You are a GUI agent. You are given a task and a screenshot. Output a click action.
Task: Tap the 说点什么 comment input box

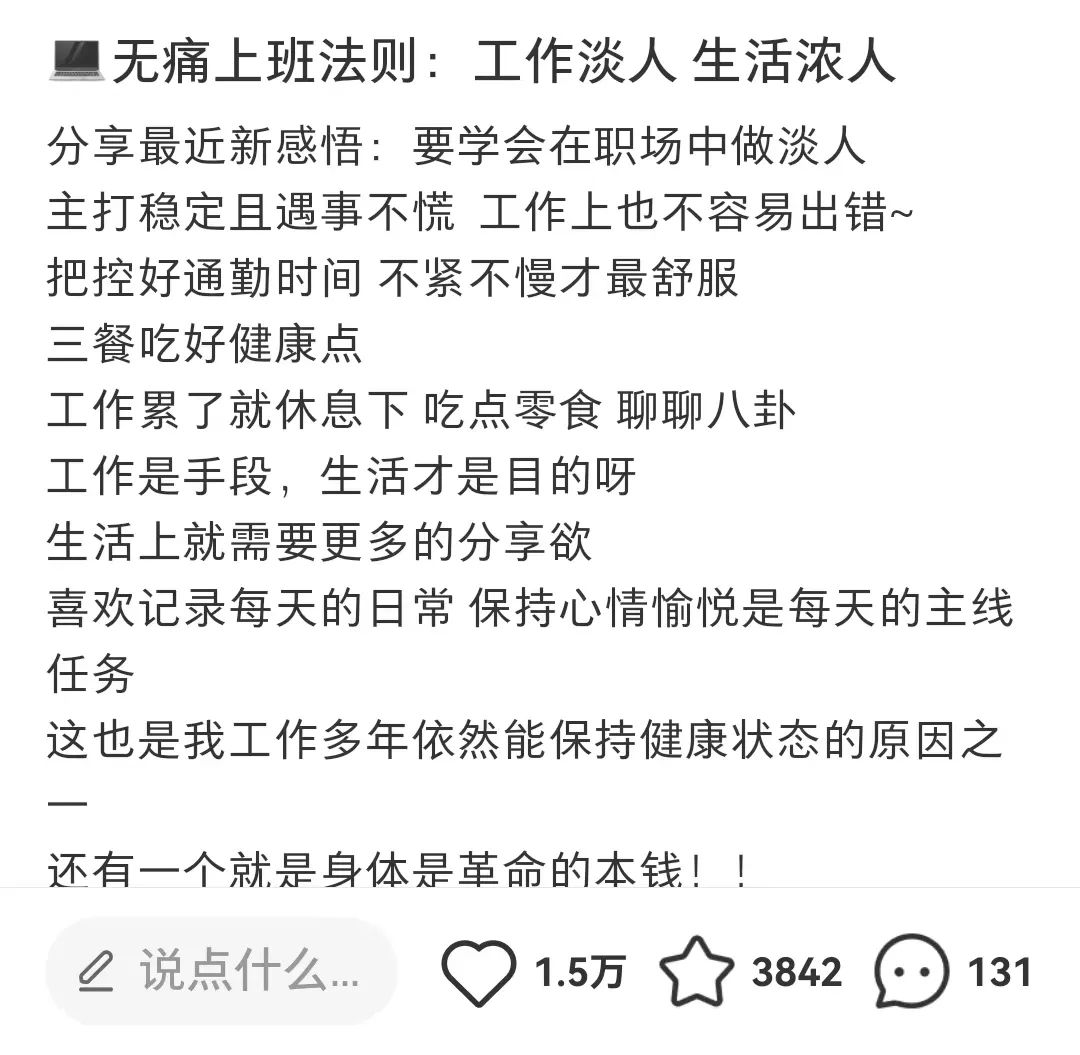click(x=221, y=971)
